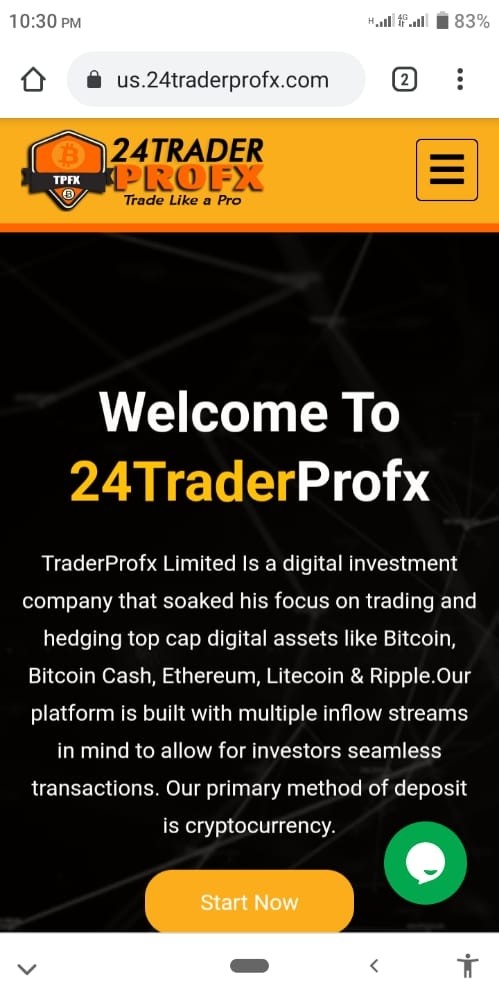Tap the Start Now button
The image size is (499, 999).
tap(249, 902)
